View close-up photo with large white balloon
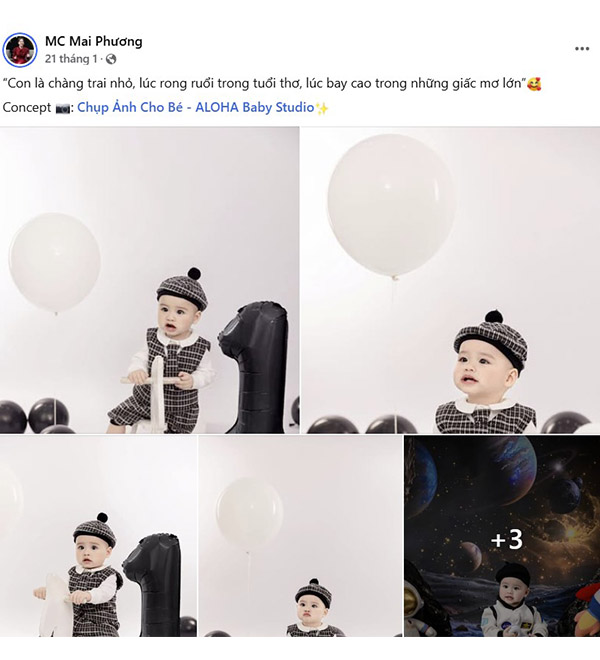This screenshot has height=660, width=600. pyautogui.click(x=450, y=280)
